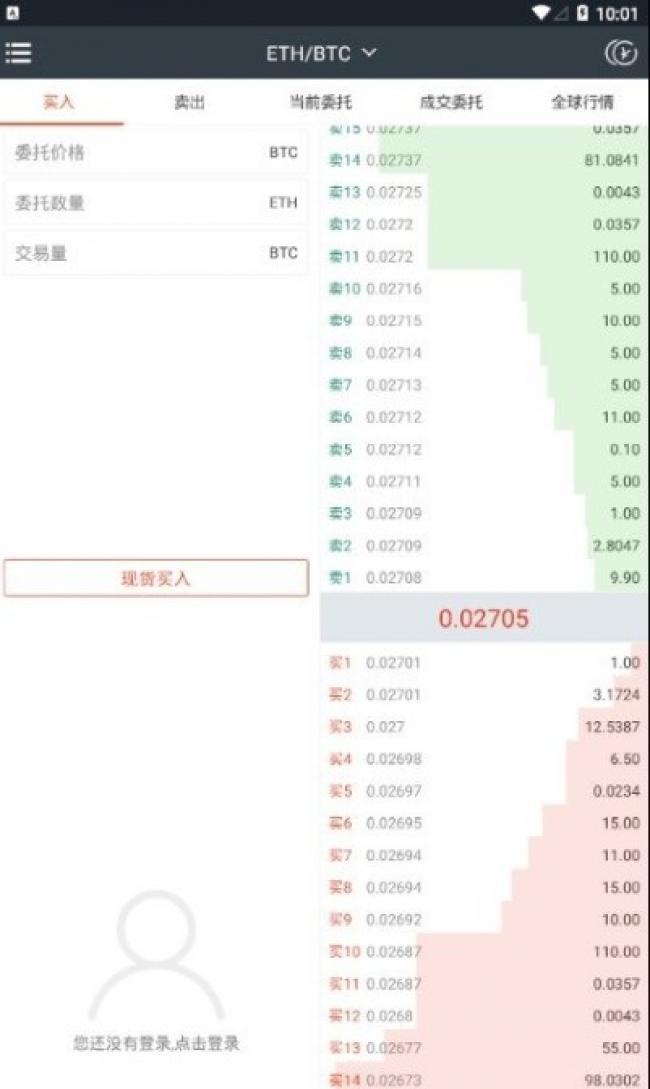Choose buy order 买3 at 0.027

(x=484, y=727)
